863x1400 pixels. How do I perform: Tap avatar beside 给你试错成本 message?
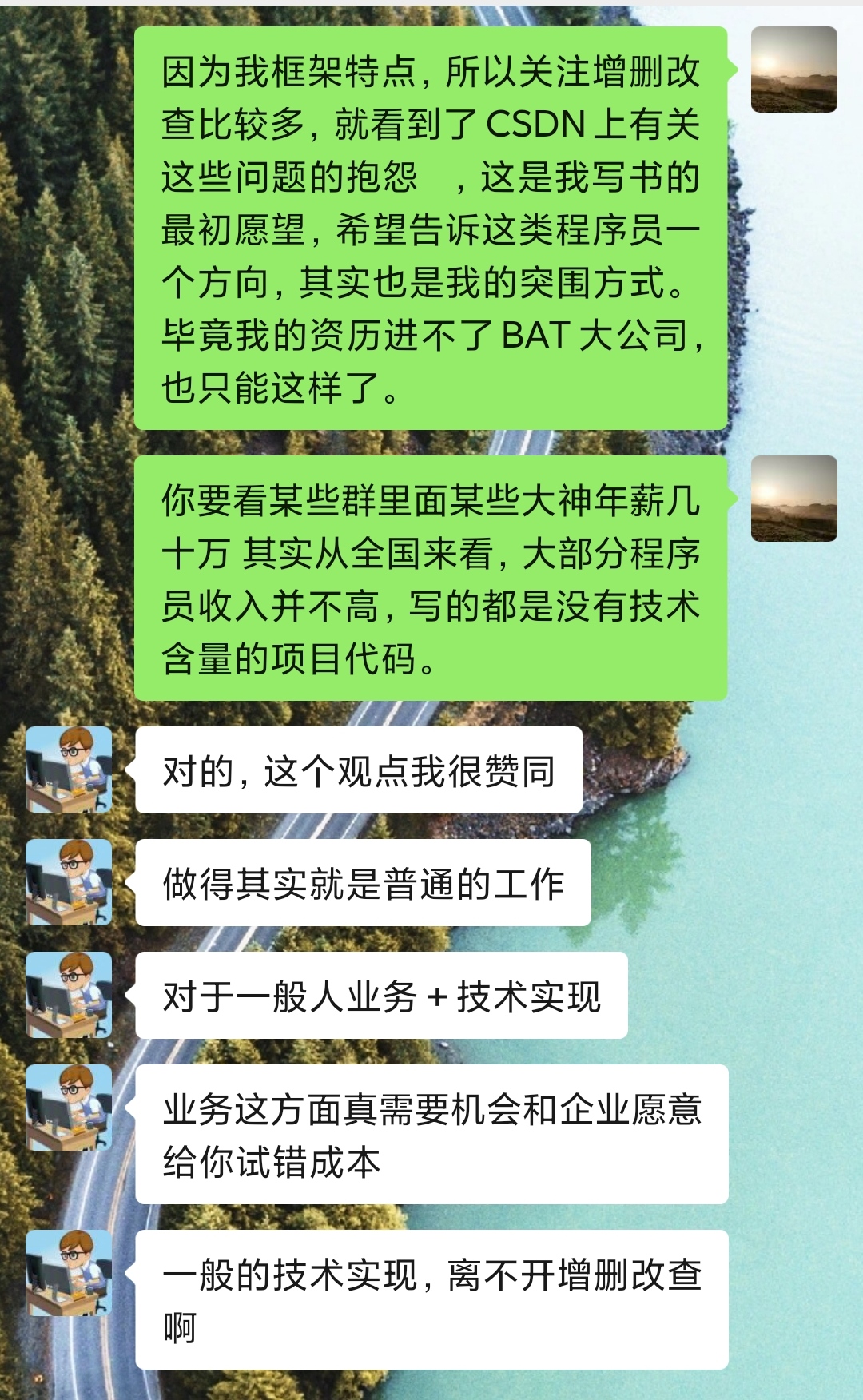[x=69, y=1108]
